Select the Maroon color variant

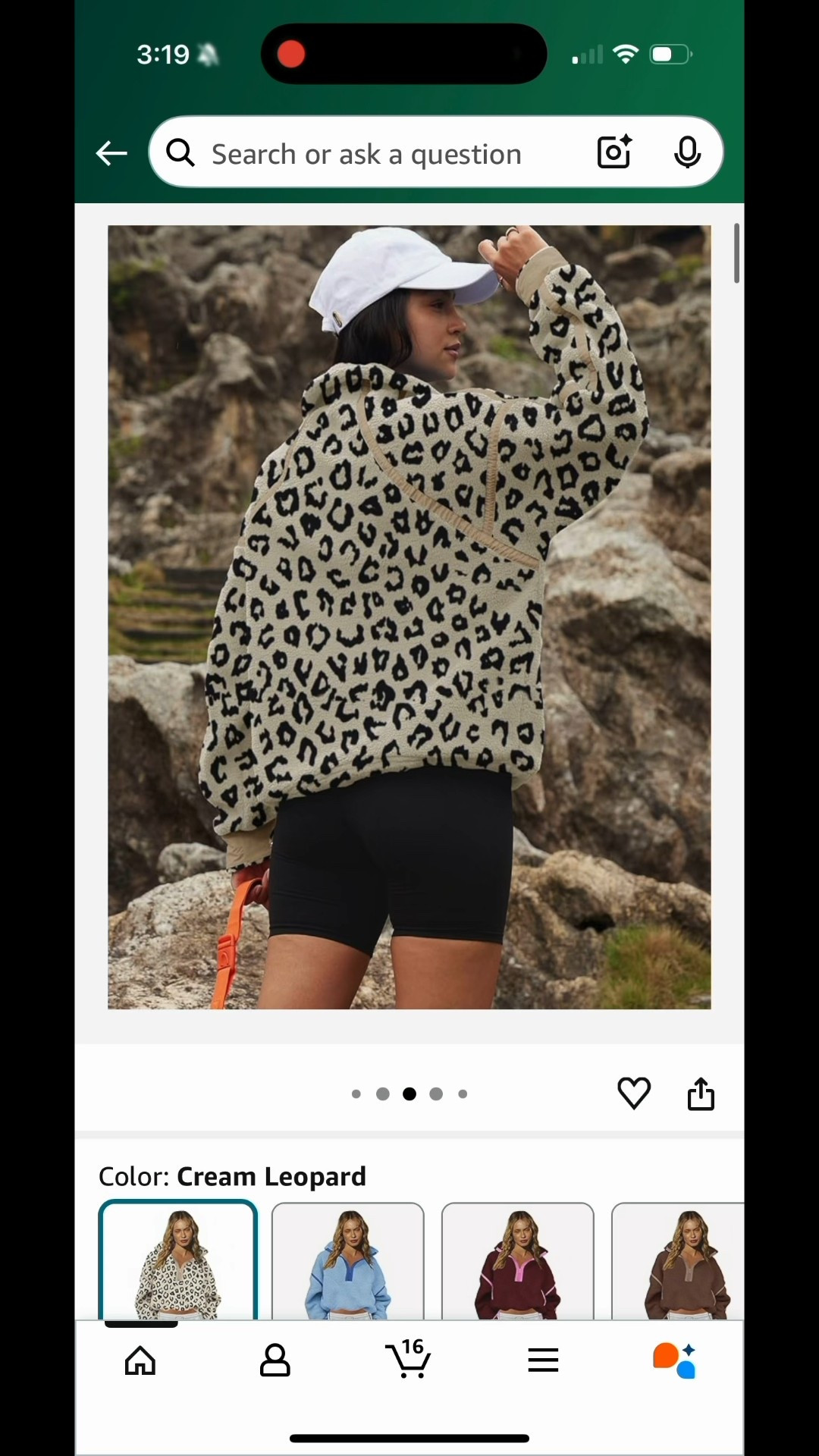click(516, 1263)
